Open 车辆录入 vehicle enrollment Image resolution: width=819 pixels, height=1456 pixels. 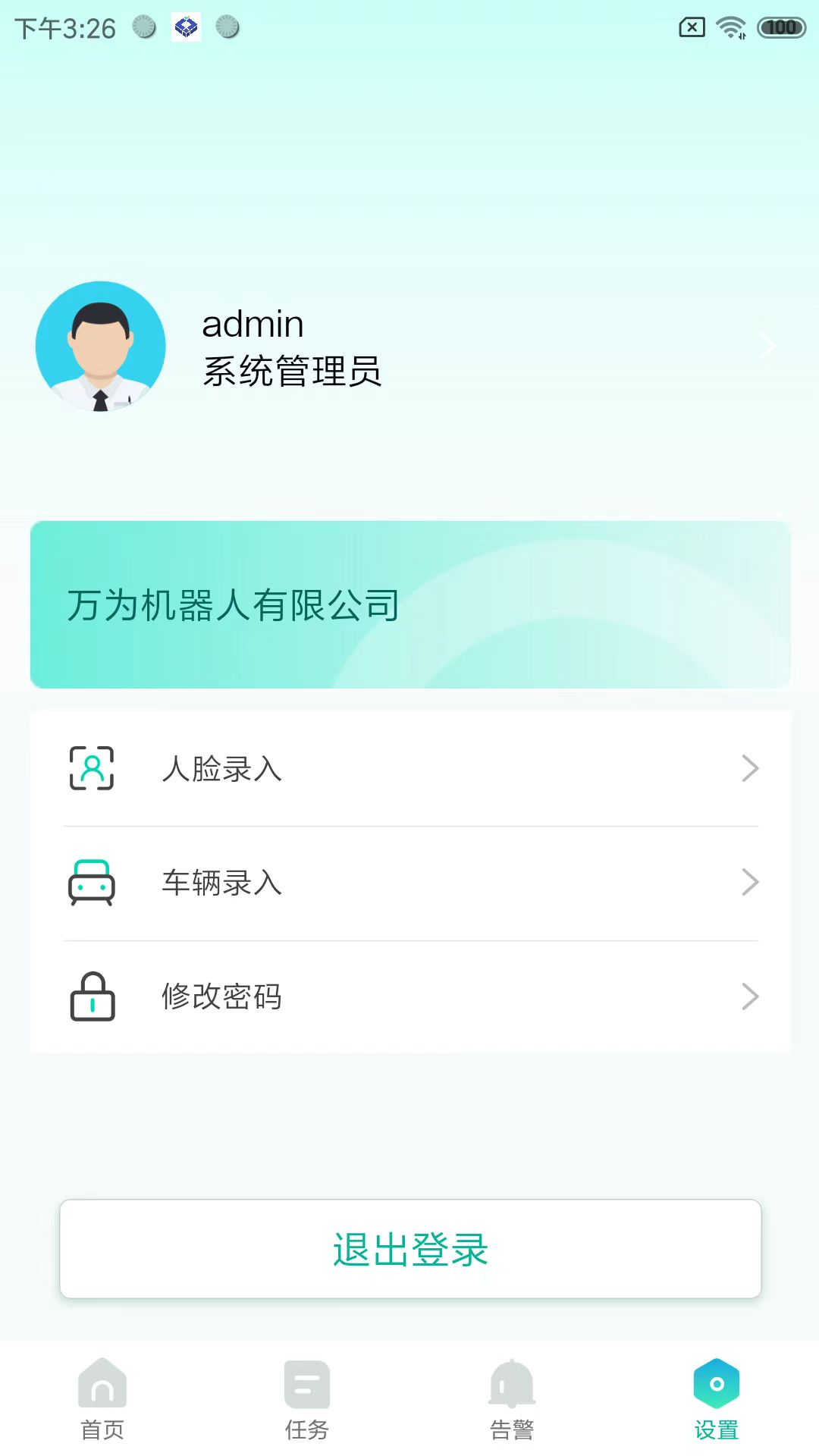coord(409,883)
